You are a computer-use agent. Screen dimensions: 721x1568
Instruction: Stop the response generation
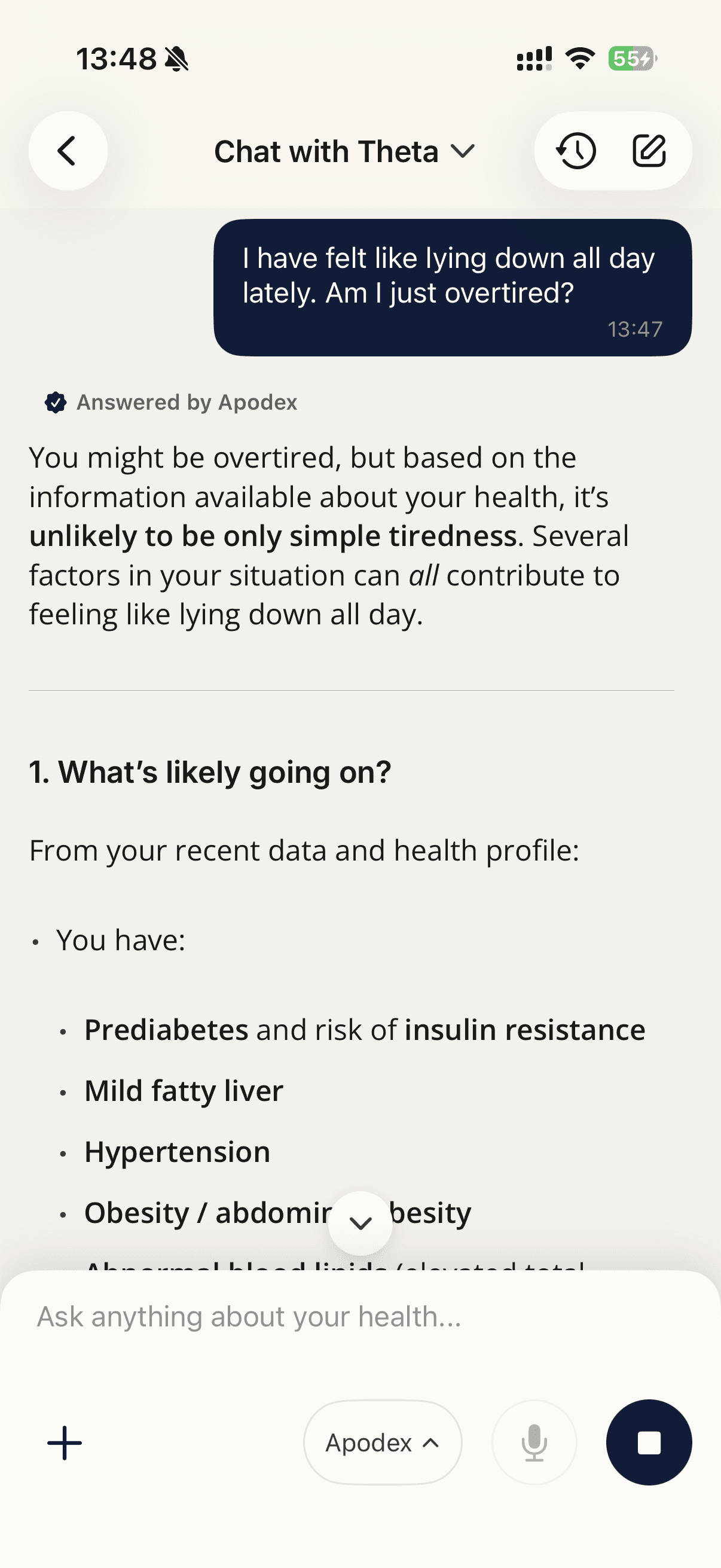click(x=649, y=1442)
